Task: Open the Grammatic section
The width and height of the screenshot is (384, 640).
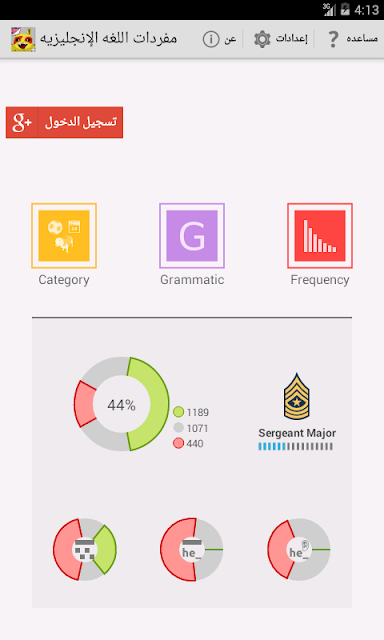Action: (x=192, y=236)
